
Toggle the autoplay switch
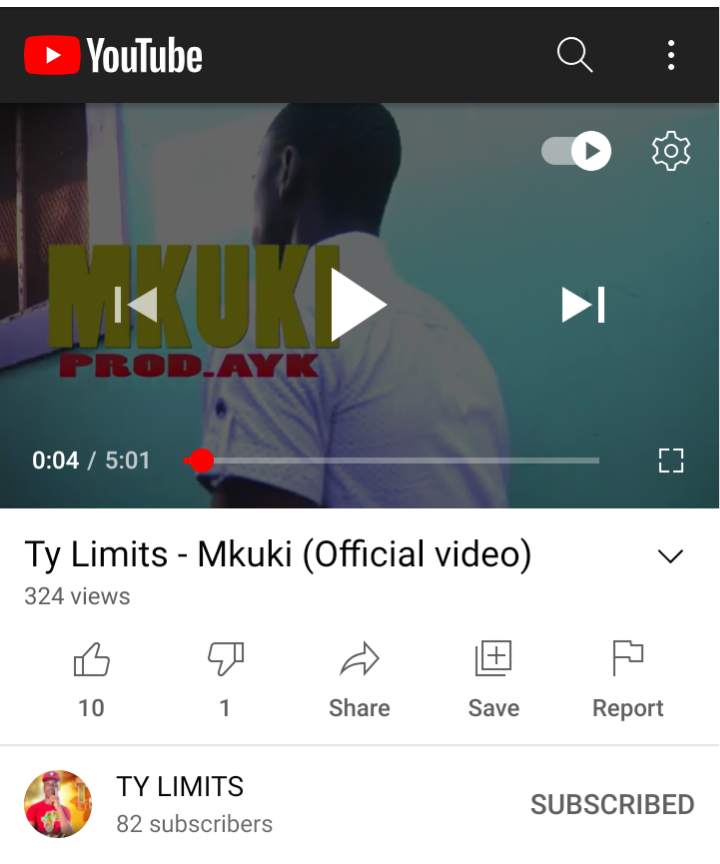(x=577, y=151)
